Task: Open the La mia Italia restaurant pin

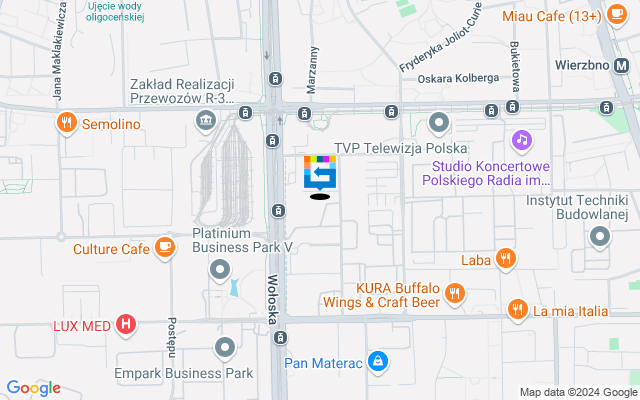Action: click(x=517, y=309)
